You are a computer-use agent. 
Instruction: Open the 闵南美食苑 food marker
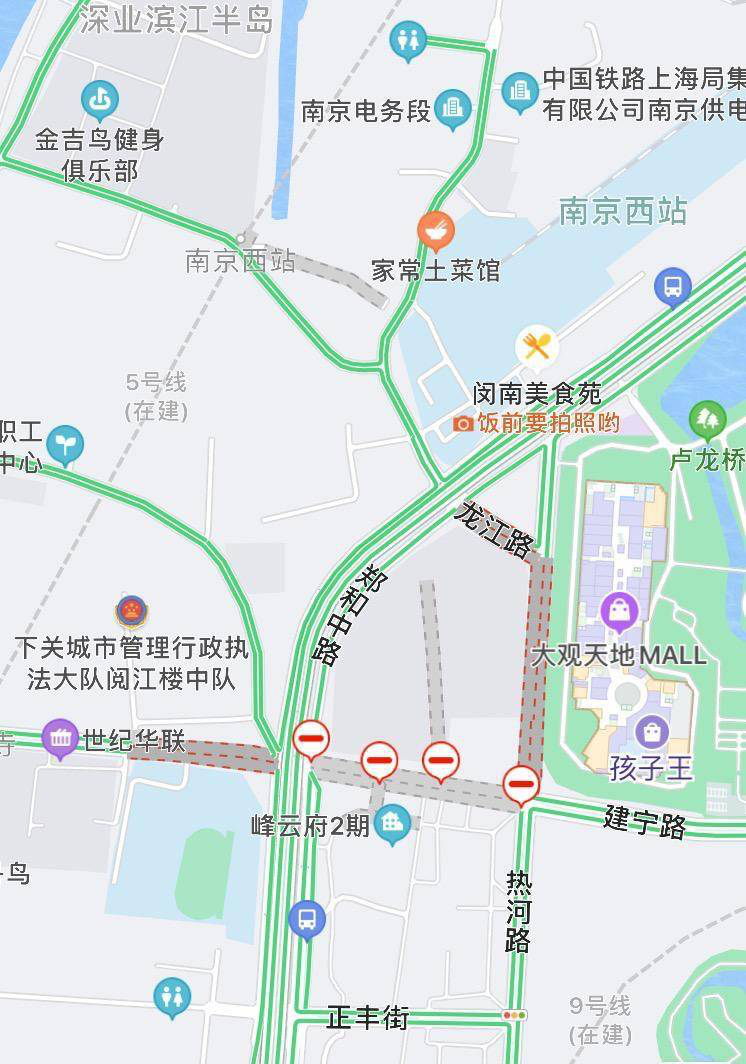[537, 346]
